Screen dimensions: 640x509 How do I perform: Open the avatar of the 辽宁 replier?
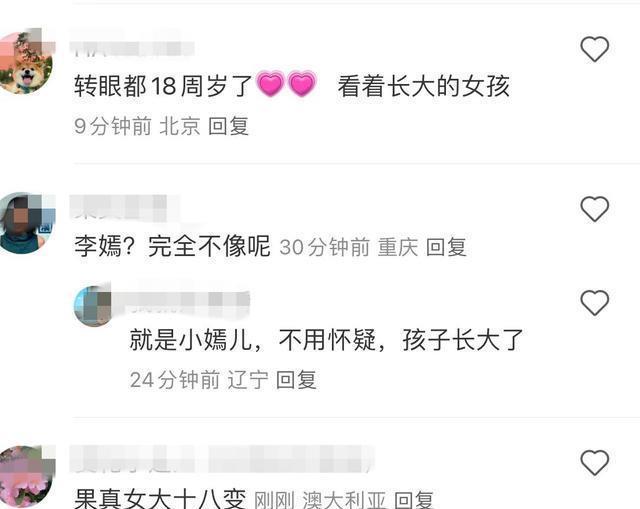[x=93, y=306]
